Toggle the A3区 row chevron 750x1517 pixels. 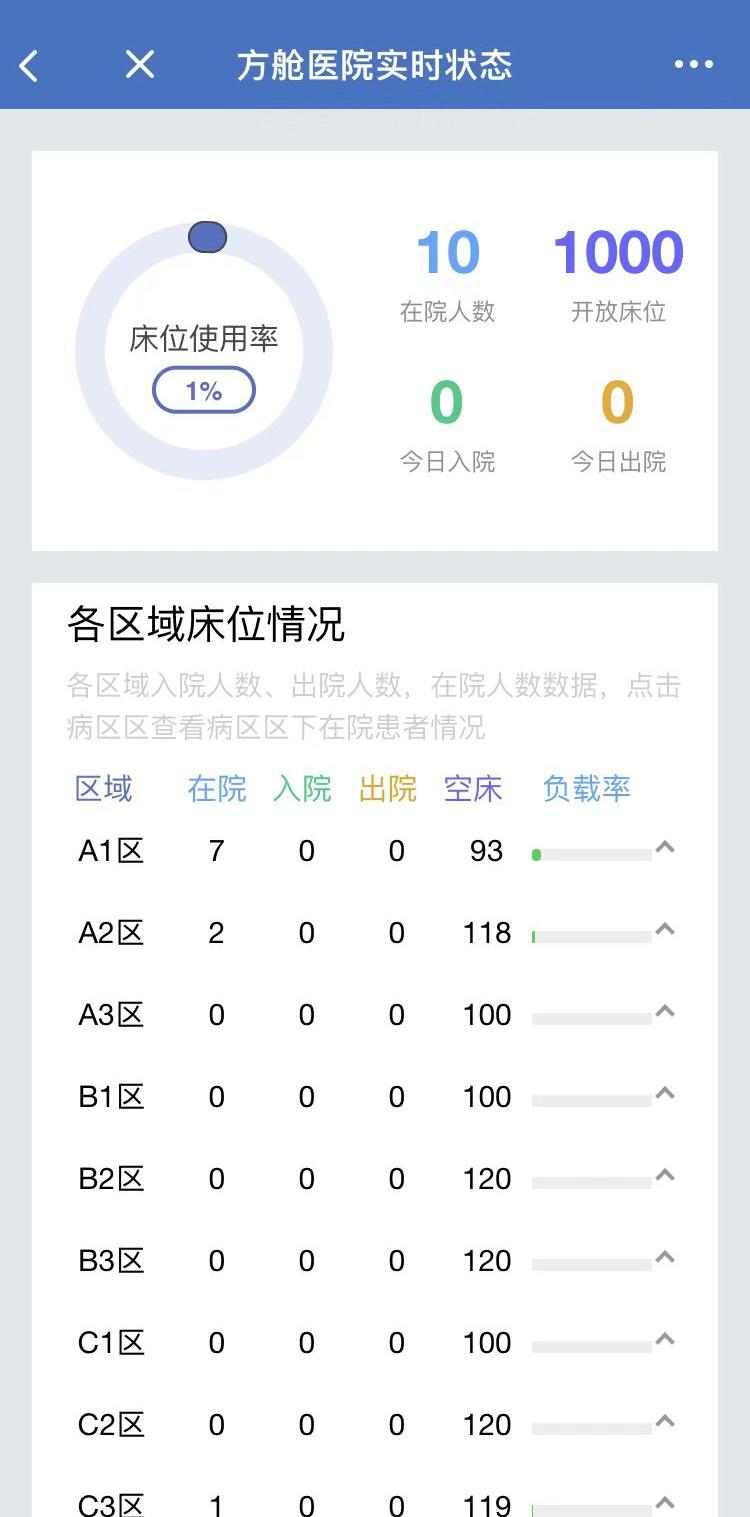click(665, 1013)
